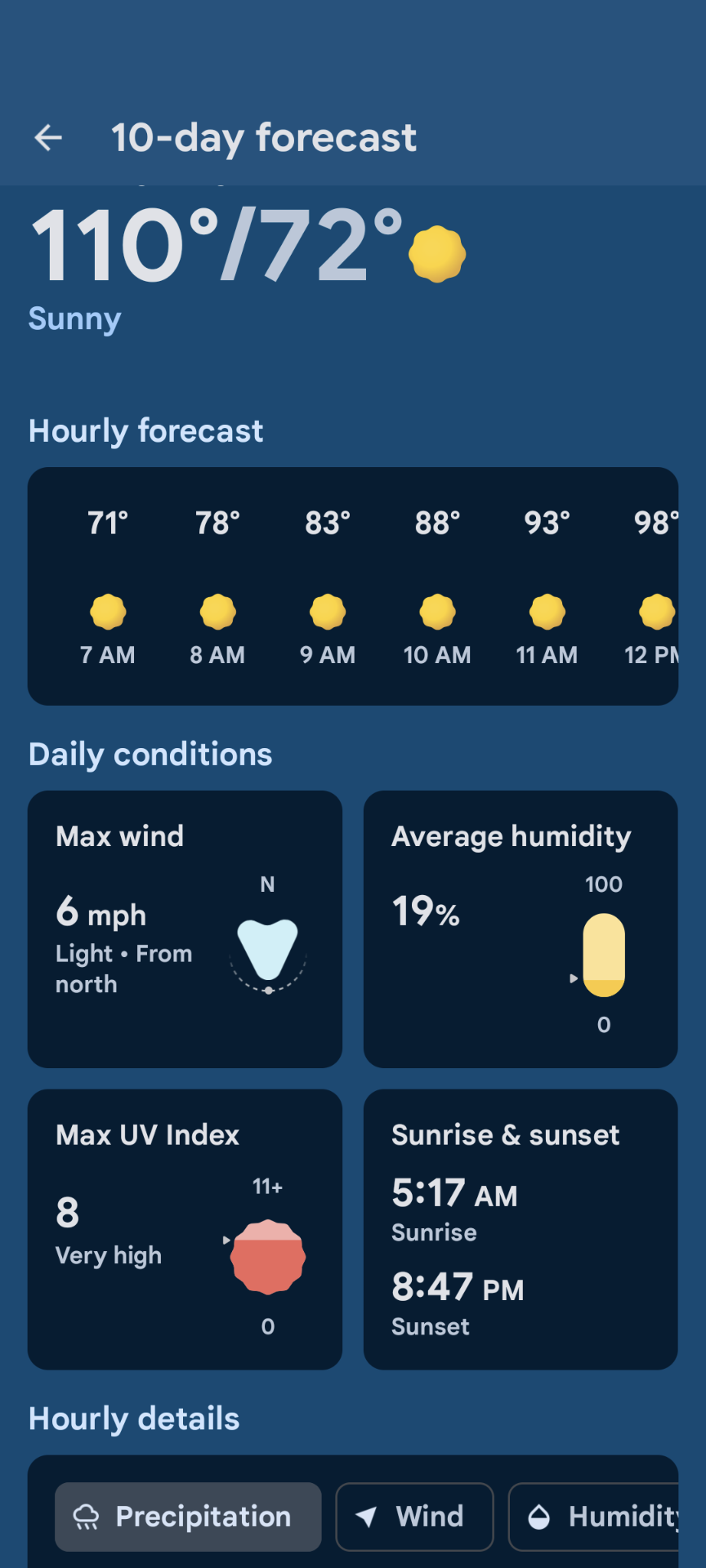The height and width of the screenshot is (1568, 706).
Task: Select the Precipitation chip in Hourly details
Action: coord(188,1517)
